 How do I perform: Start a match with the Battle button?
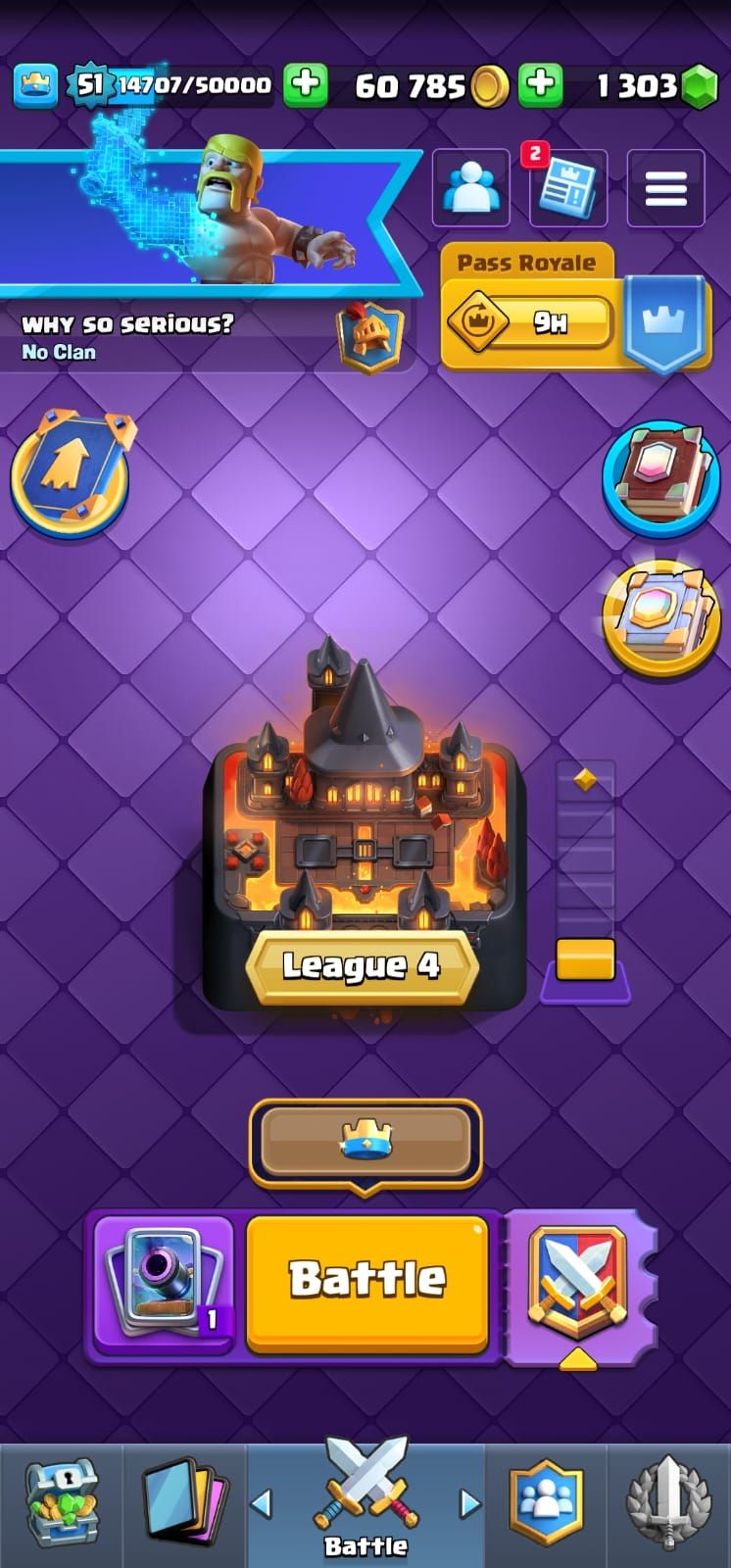(366, 1281)
